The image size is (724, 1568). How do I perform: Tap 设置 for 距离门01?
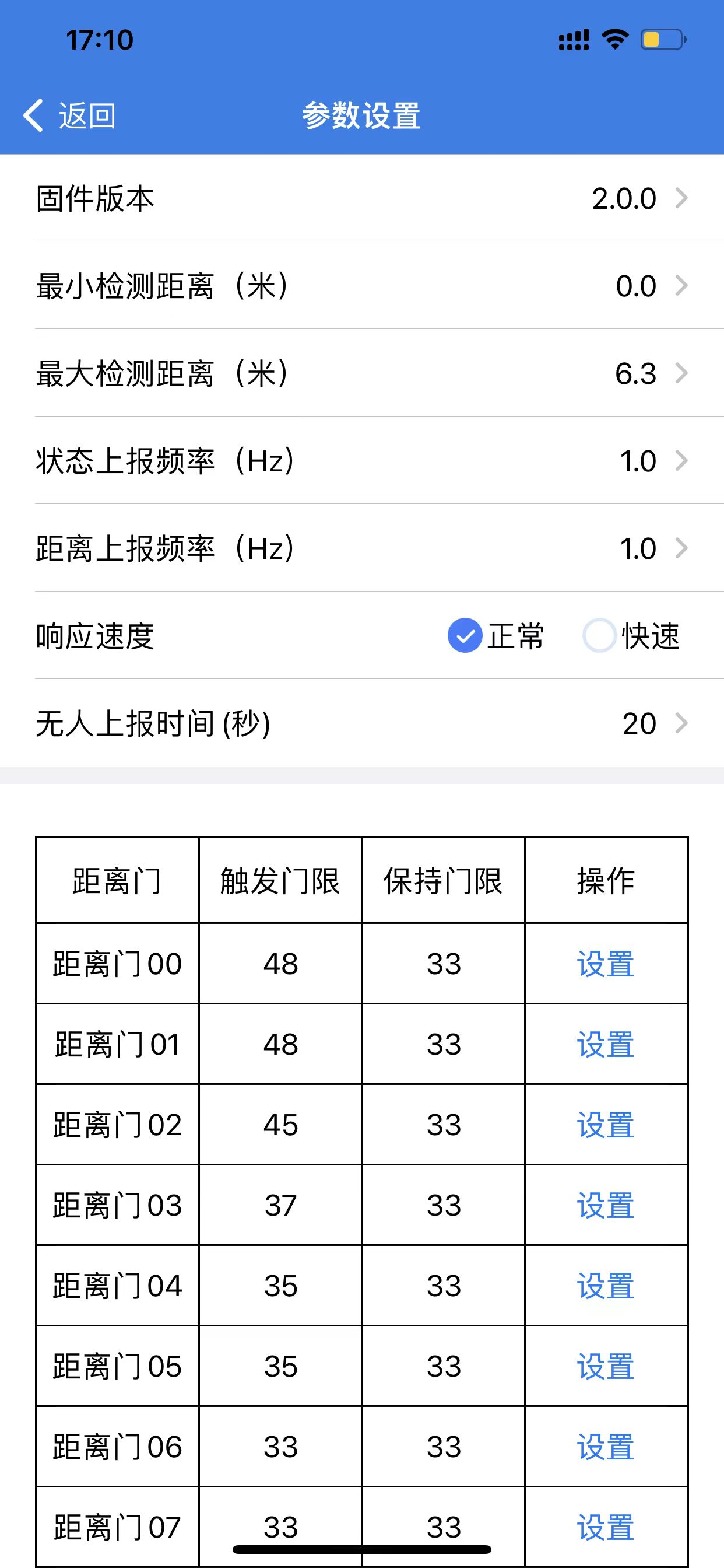point(605,1045)
